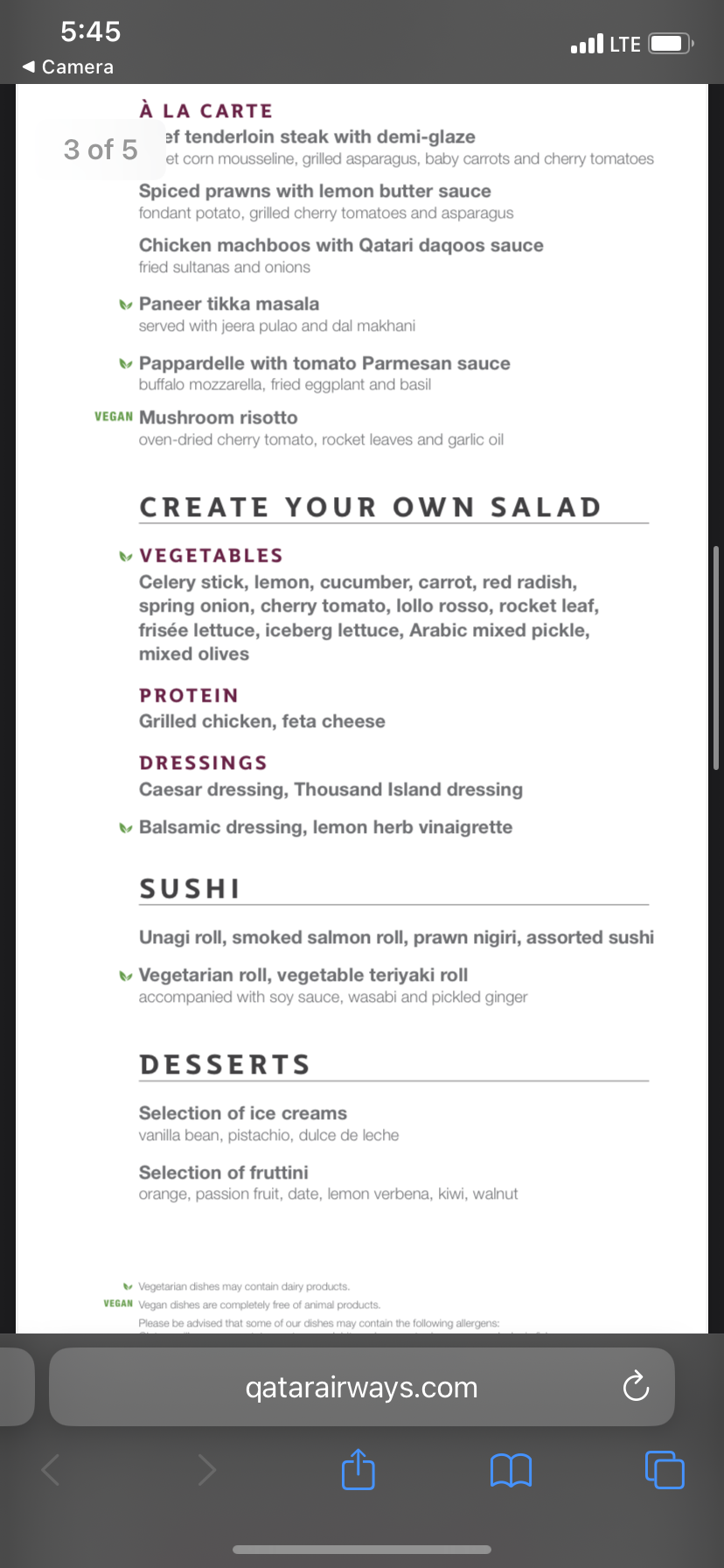The width and height of the screenshot is (724, 1568).
Task: Tap the cellular signal bars in status bar
Action: pyautogui.click(x=588, y=43)
